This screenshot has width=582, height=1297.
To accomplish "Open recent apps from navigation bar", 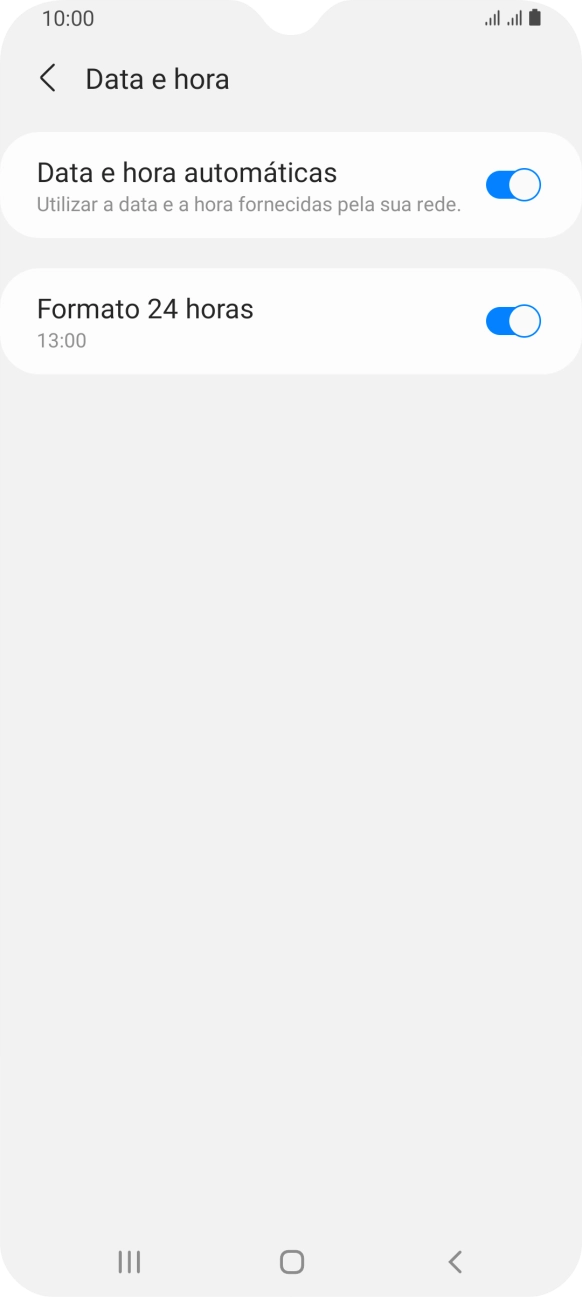I will coord(129,1262).
